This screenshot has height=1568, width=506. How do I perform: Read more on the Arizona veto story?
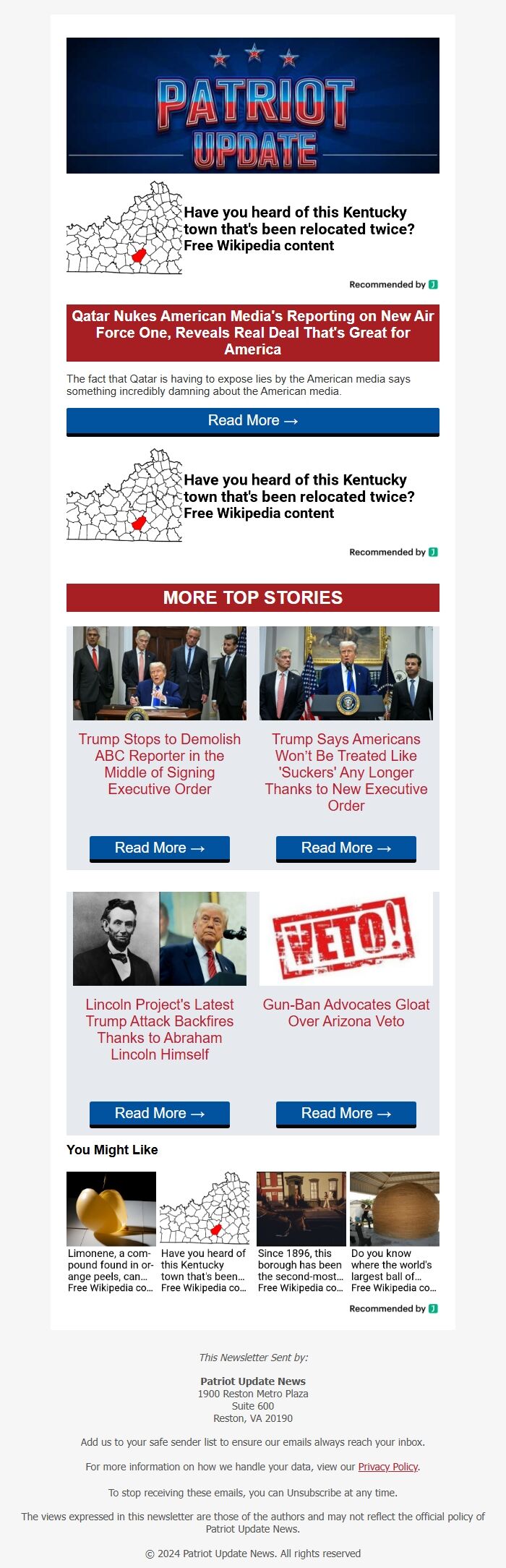pyautogui.click(x=346, y=1114)
